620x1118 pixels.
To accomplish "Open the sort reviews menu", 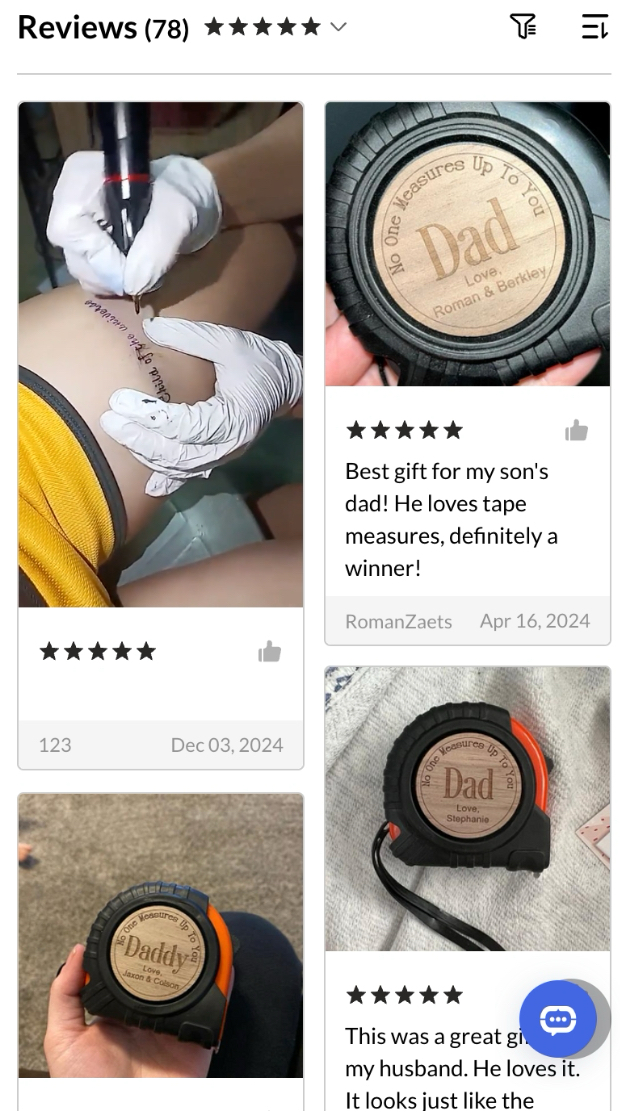I will pyautogui.click(x=594, y=27).
